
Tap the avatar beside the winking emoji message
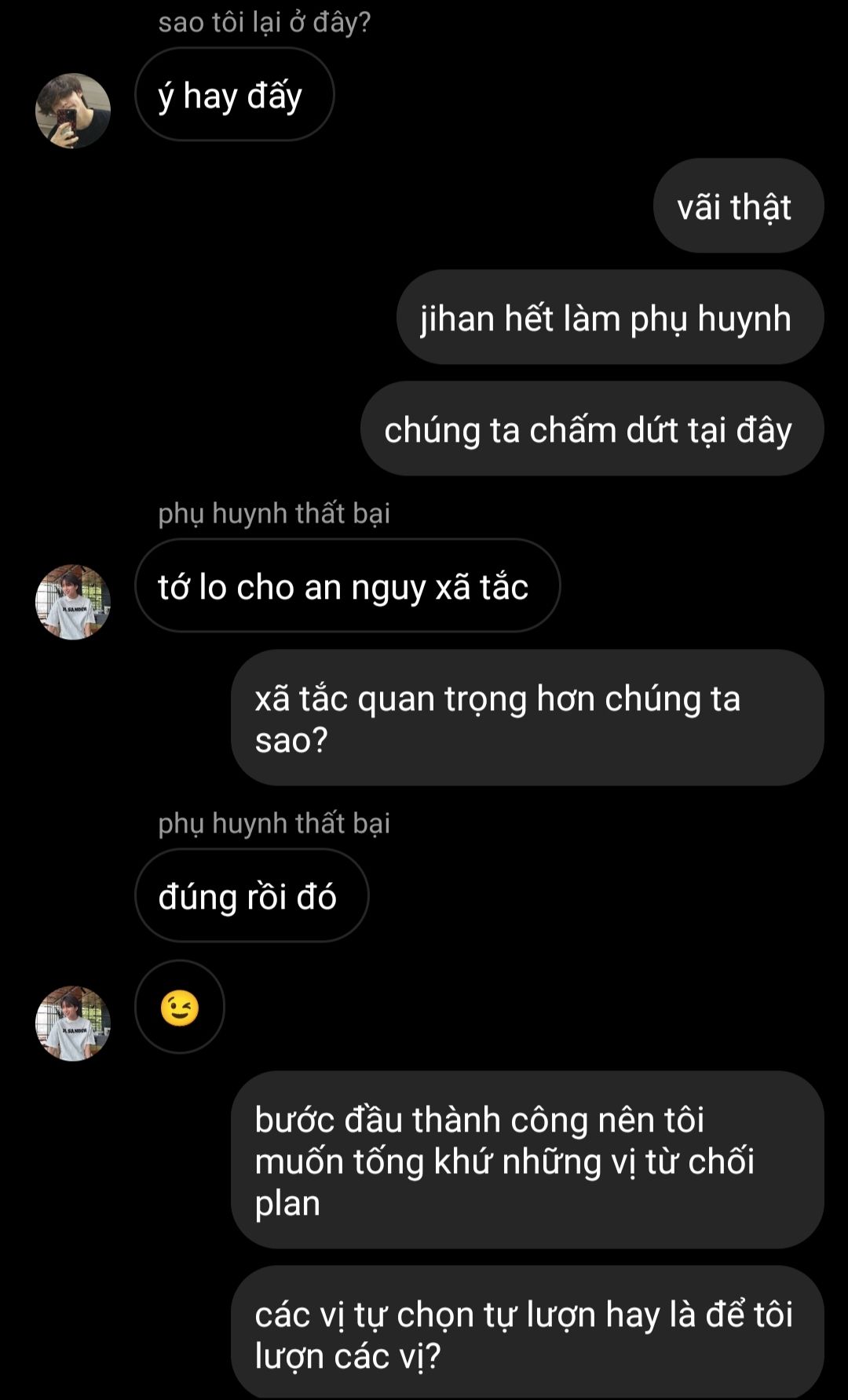click(x=73, y=1023)
